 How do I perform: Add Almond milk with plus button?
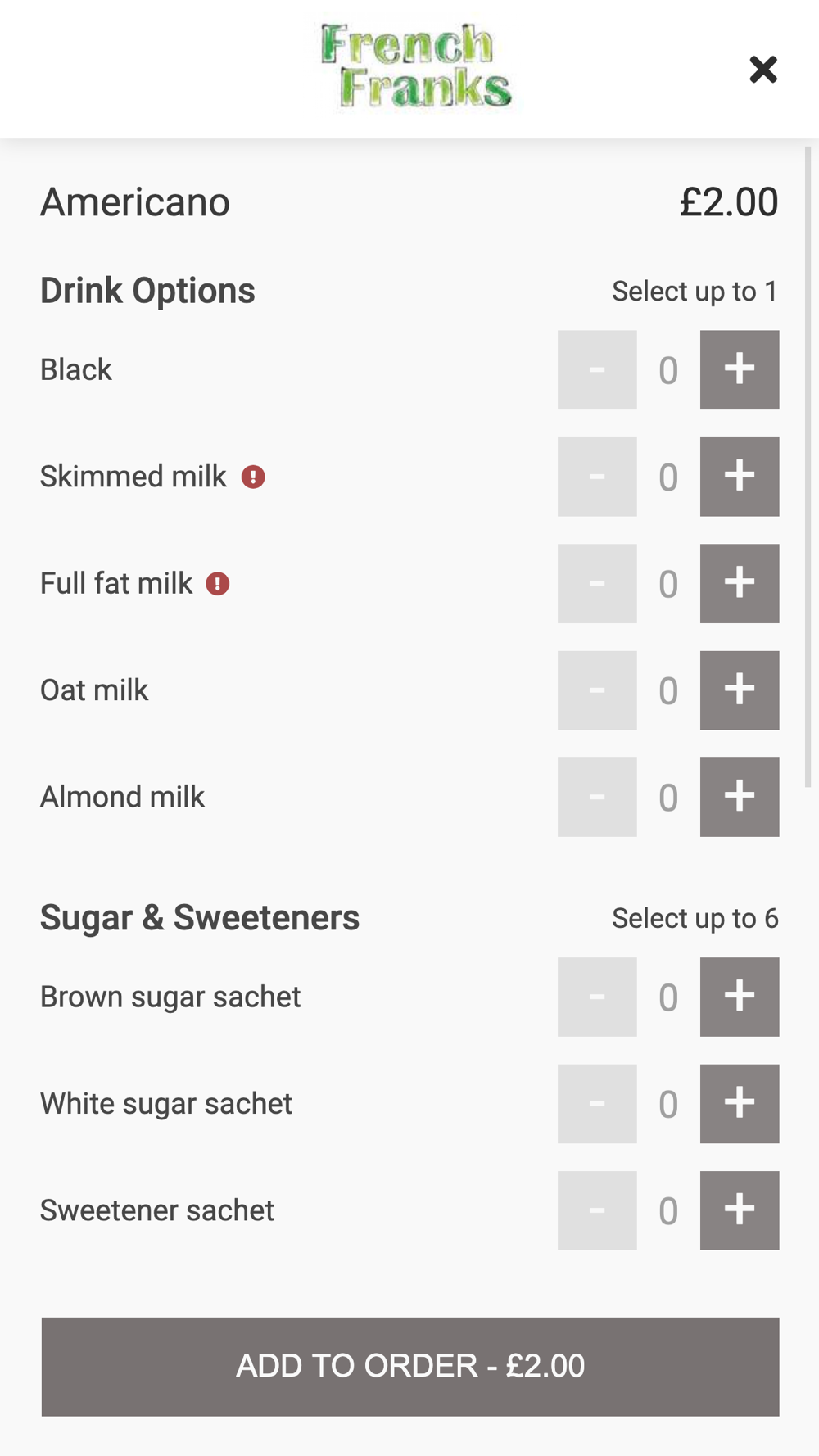[739, 797]
